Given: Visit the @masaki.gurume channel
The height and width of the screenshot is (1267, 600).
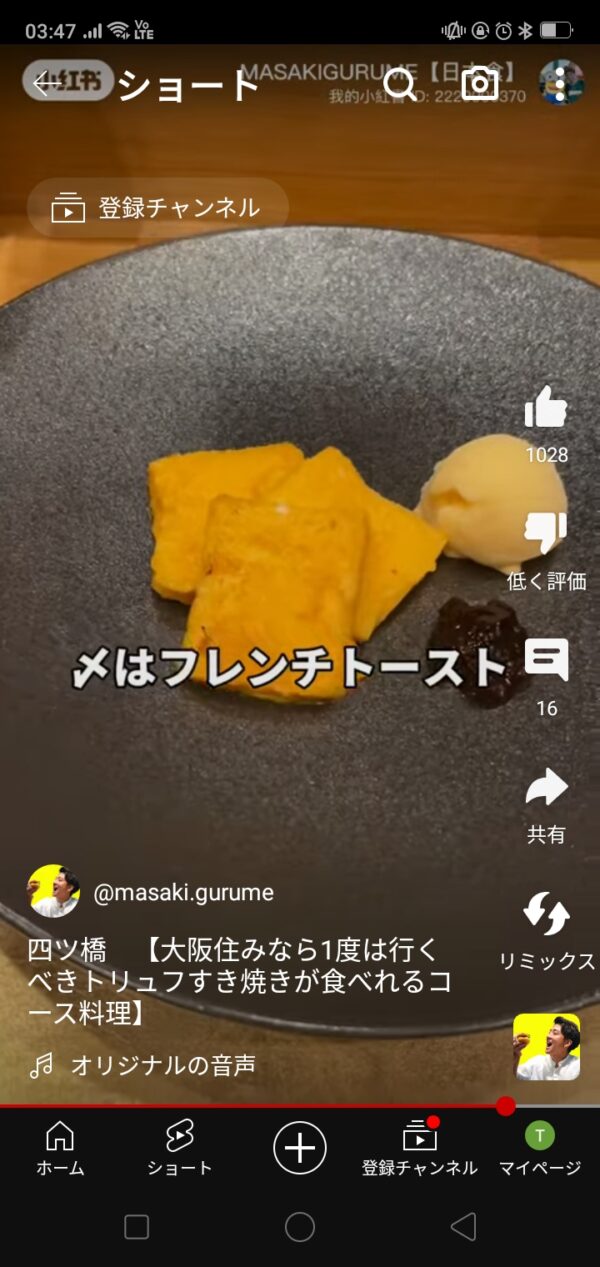Looking at the screenshot, I should click(x=183, y=892).
